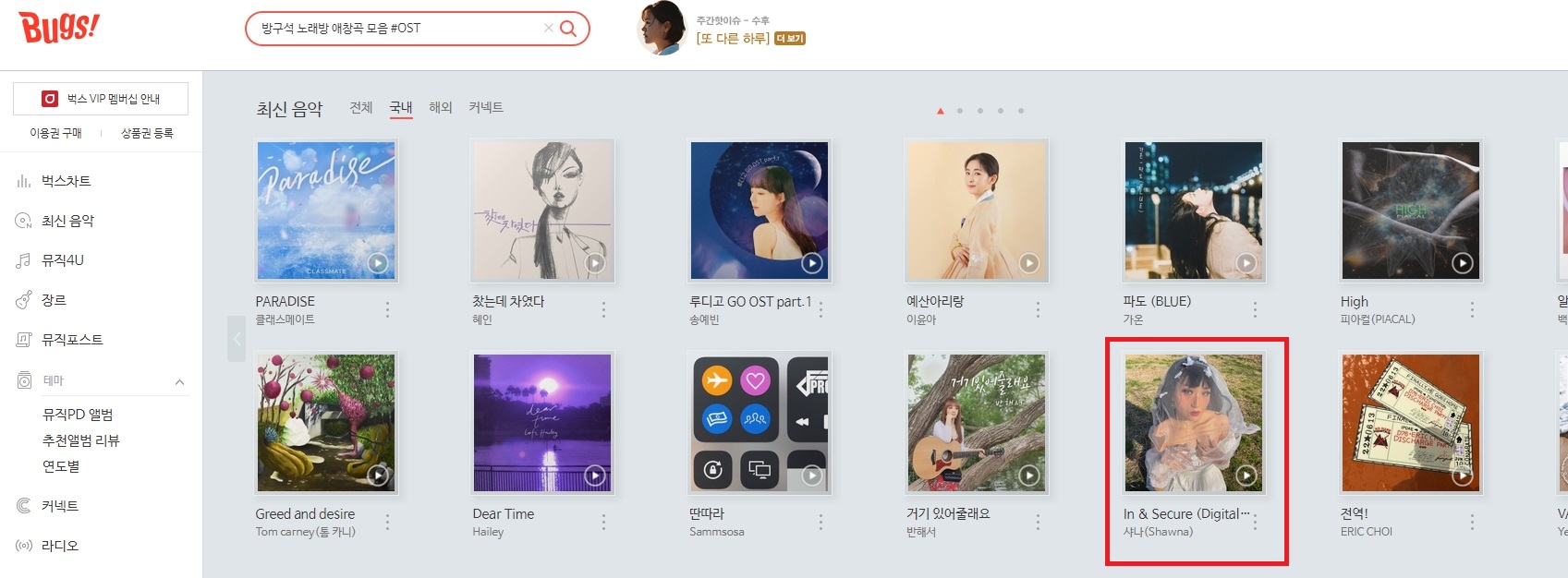
Task: Switch to 해외 tab
Action: pos(441,107)
